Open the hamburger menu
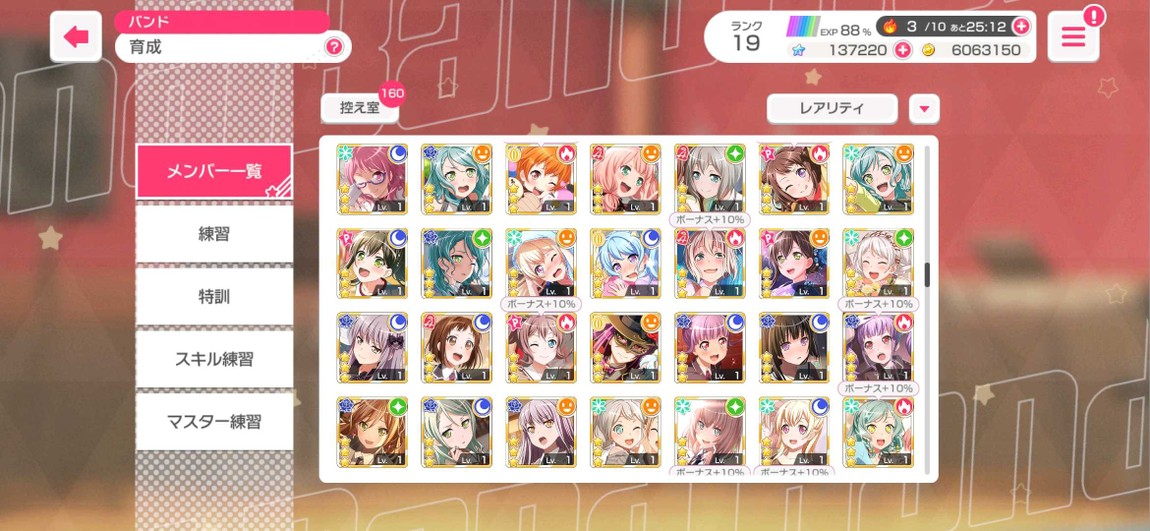The image size is (1150, 531). 1073,38
